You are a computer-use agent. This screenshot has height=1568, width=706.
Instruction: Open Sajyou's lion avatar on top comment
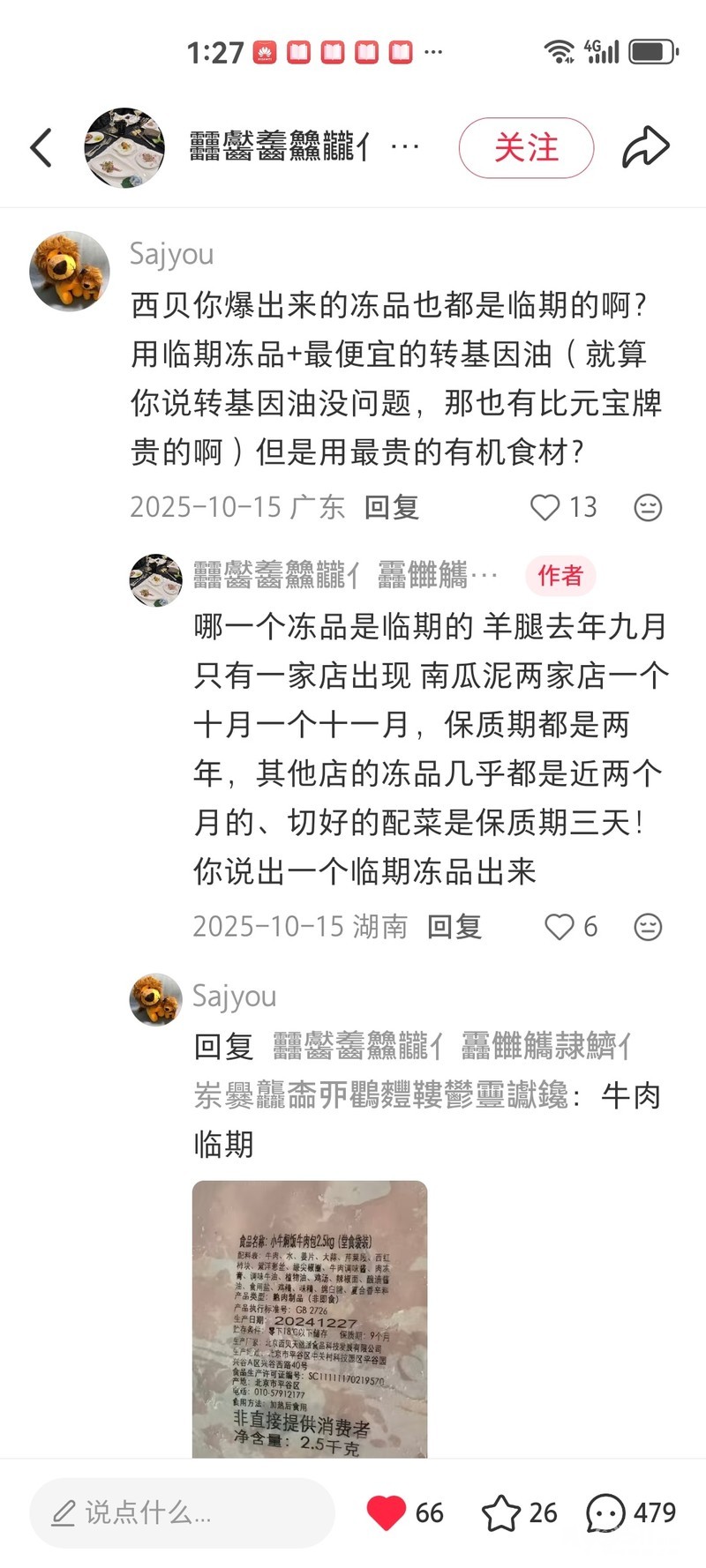coord(70,271)
